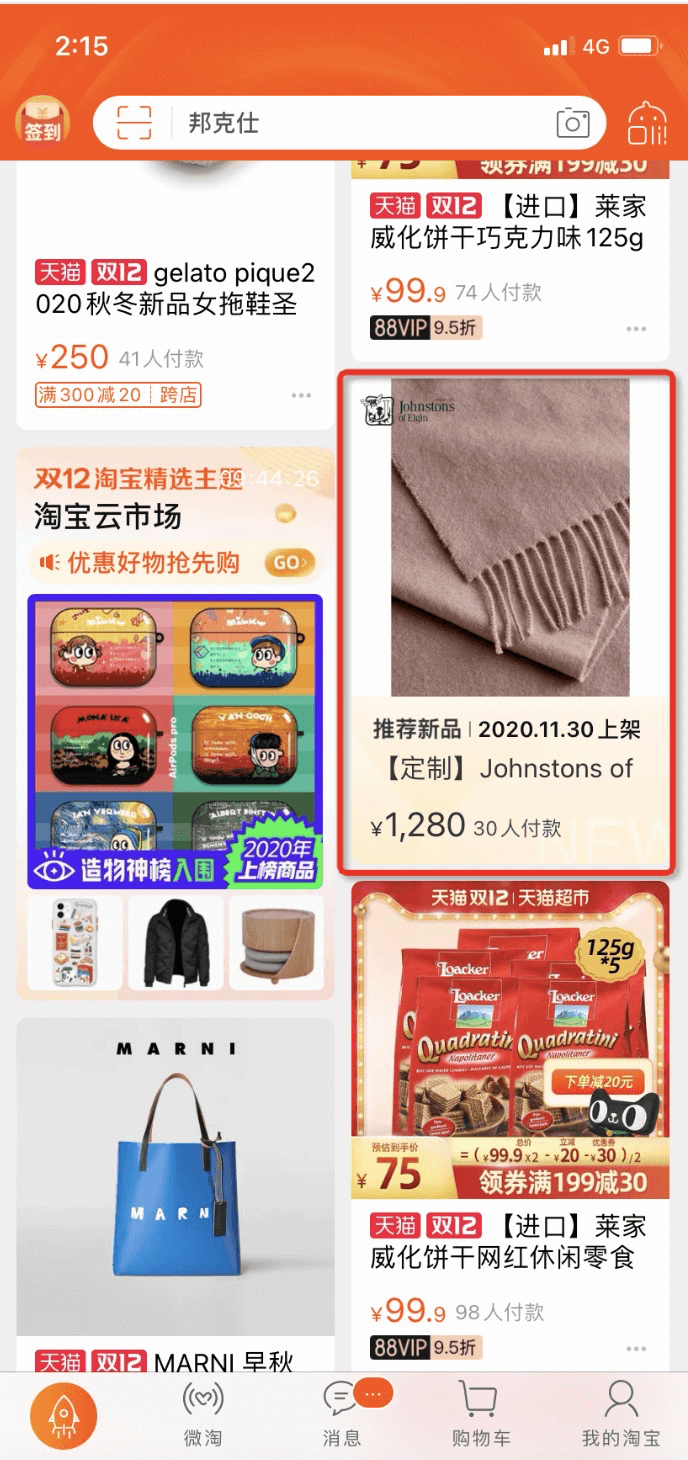
Task: Open the AirPods case 造物神榜 image
Action: coord(175,740)
